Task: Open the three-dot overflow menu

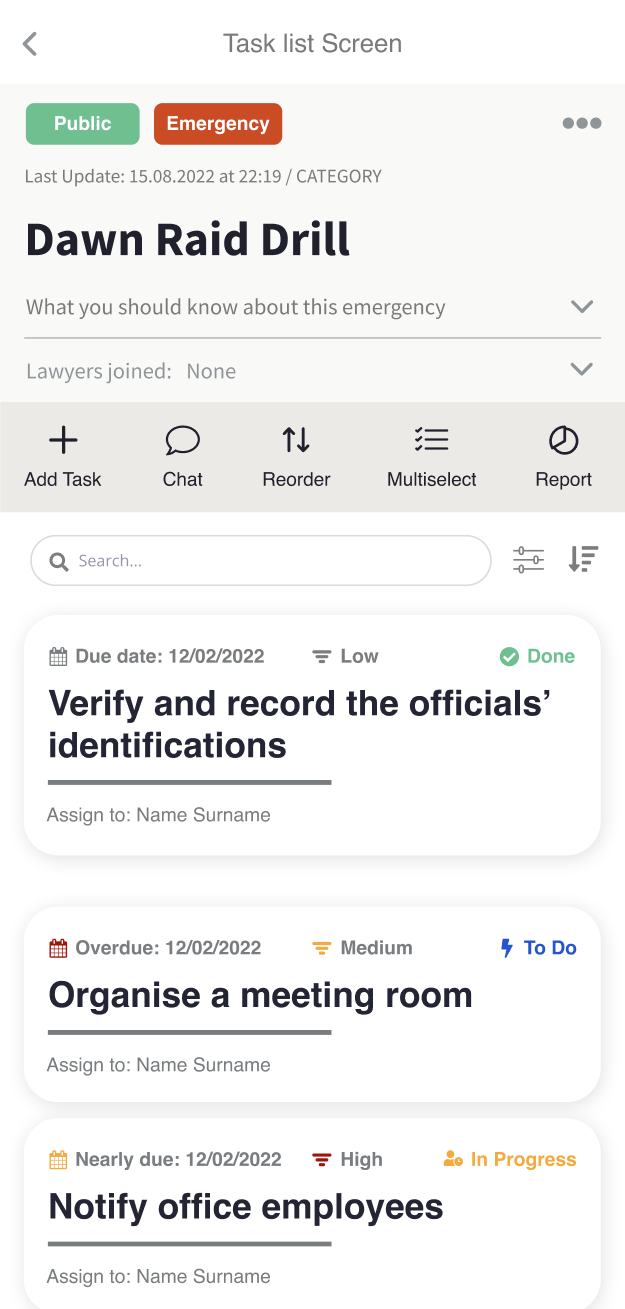Action: point(581,124)
